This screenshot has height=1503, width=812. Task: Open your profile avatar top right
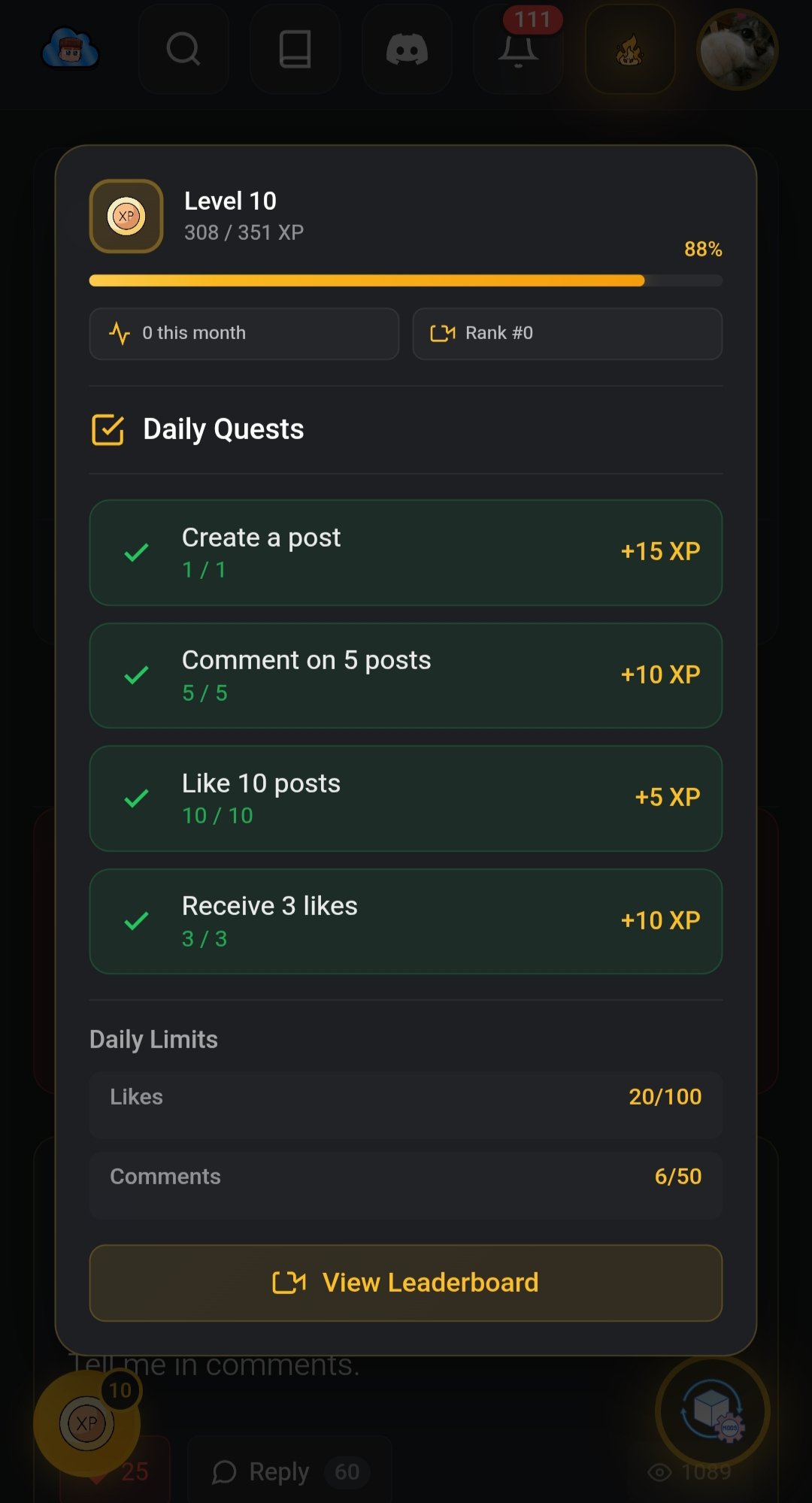coord(735,50)
